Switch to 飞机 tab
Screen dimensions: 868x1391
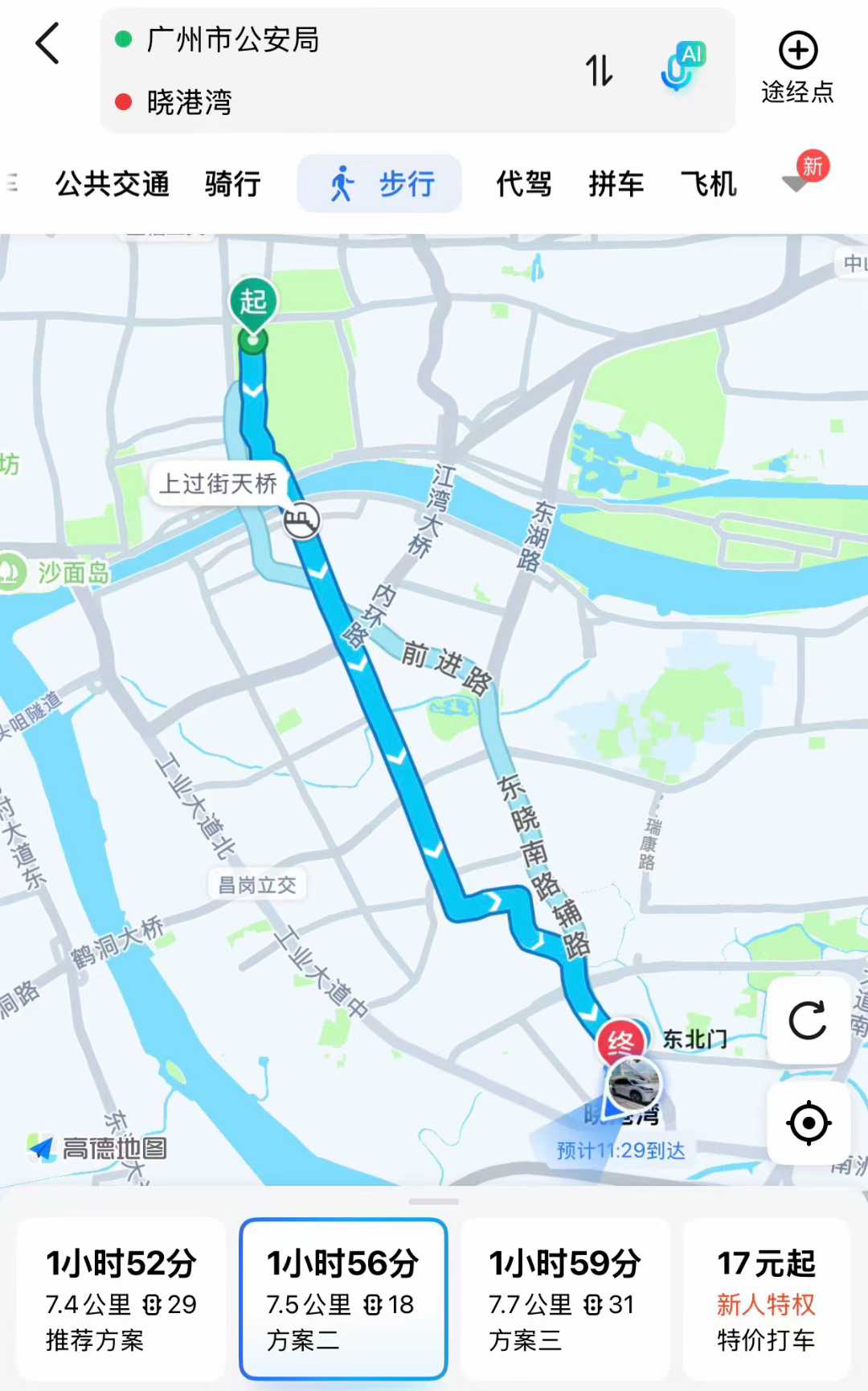[708, 184]
